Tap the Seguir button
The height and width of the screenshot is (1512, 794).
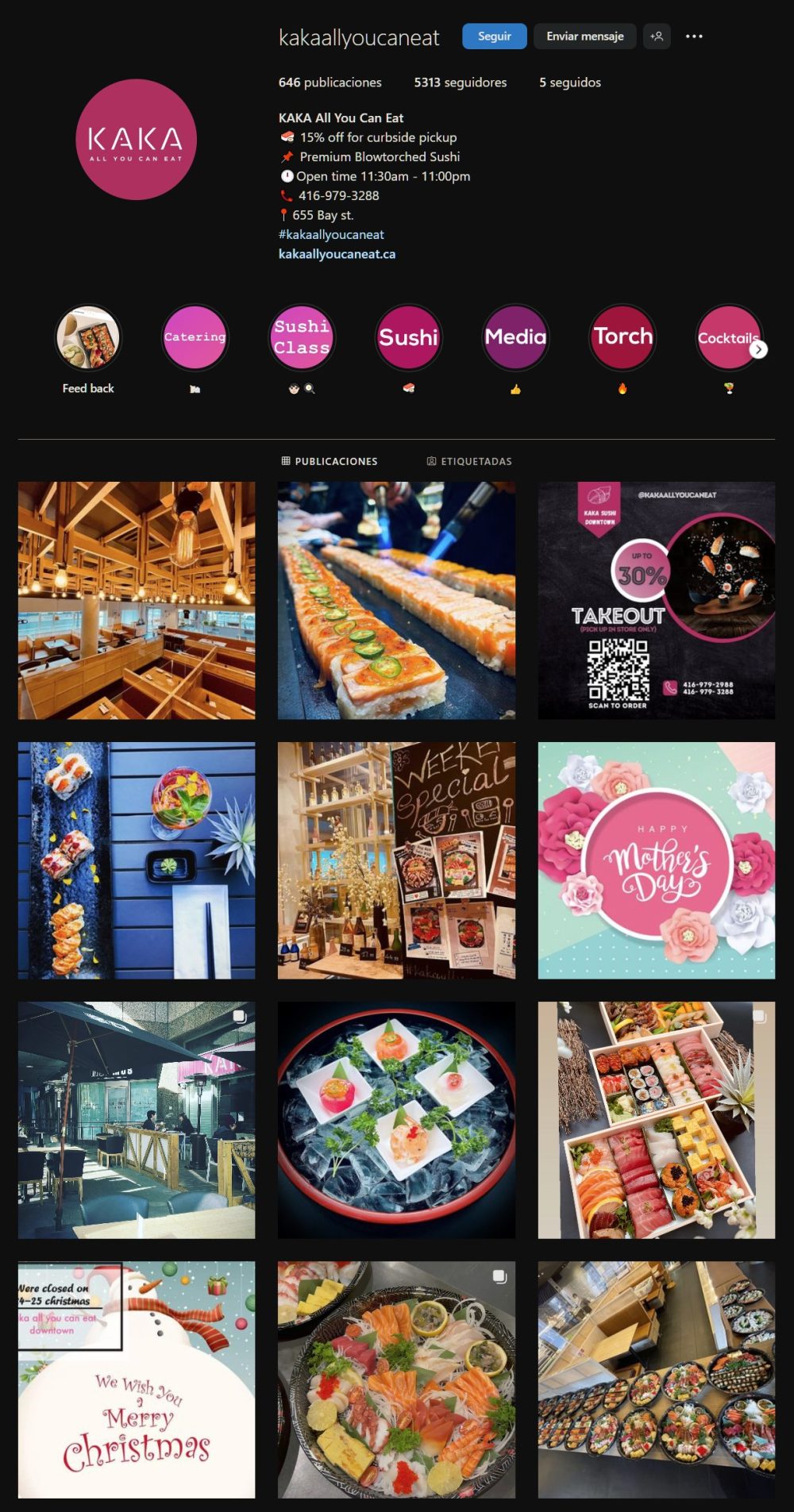click(x=494, y=37)
